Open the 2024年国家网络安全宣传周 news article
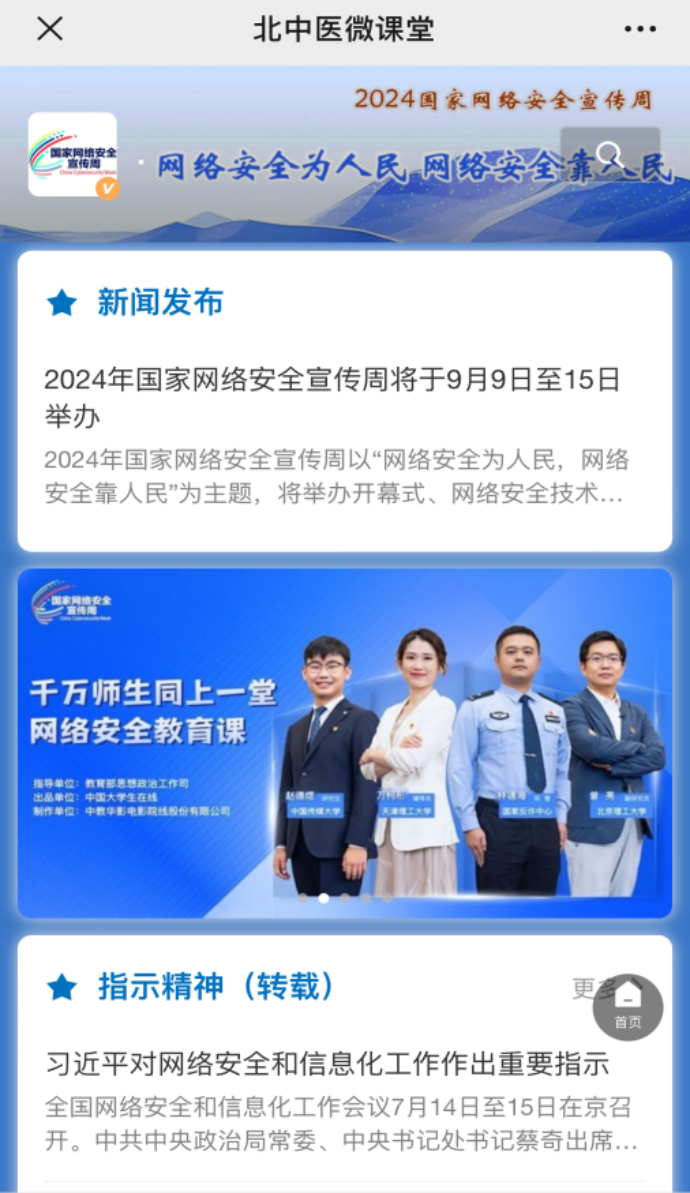The width and height of the screenshot is (690, 1193). 332,396
